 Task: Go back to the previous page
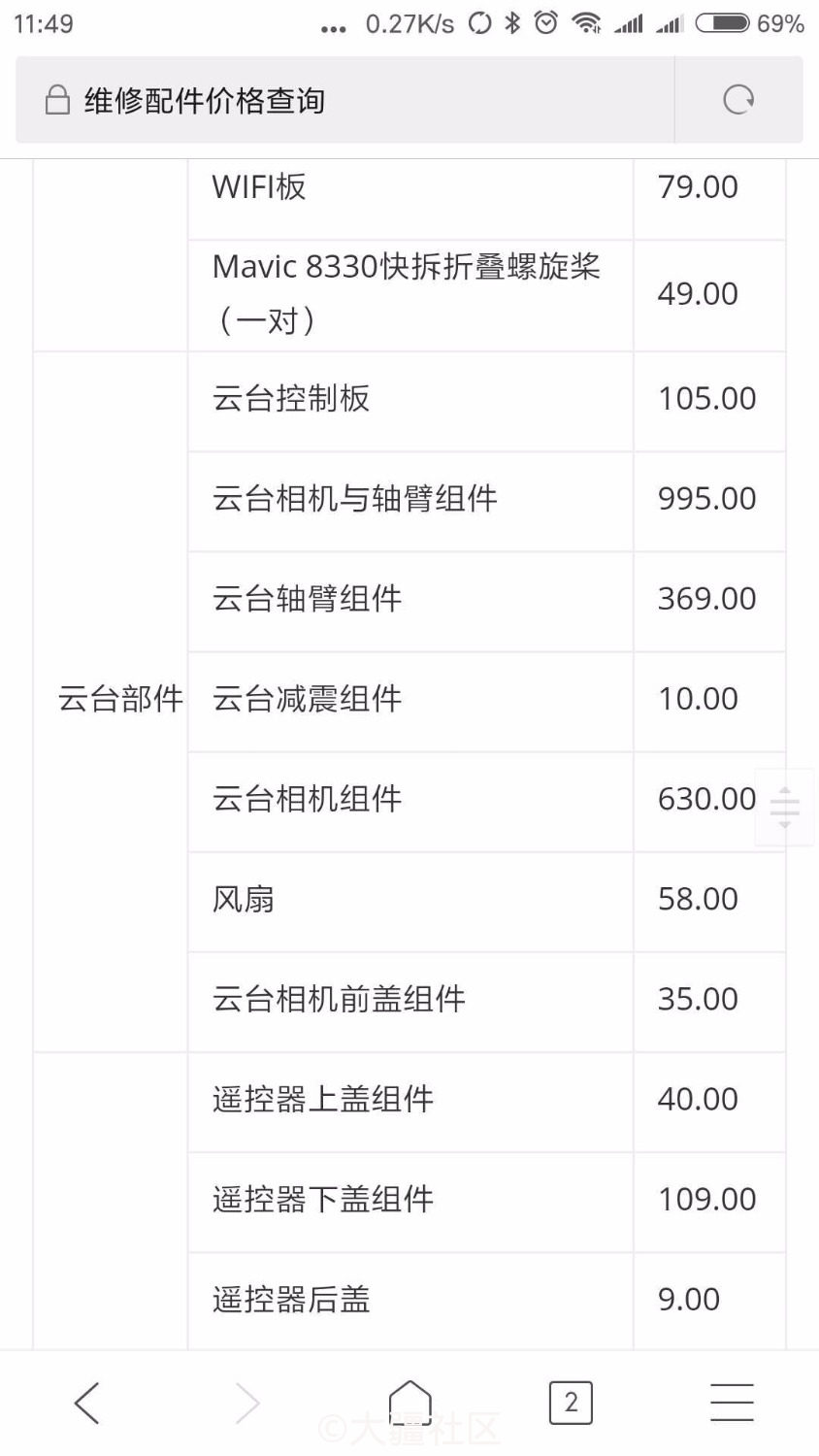86,1403
